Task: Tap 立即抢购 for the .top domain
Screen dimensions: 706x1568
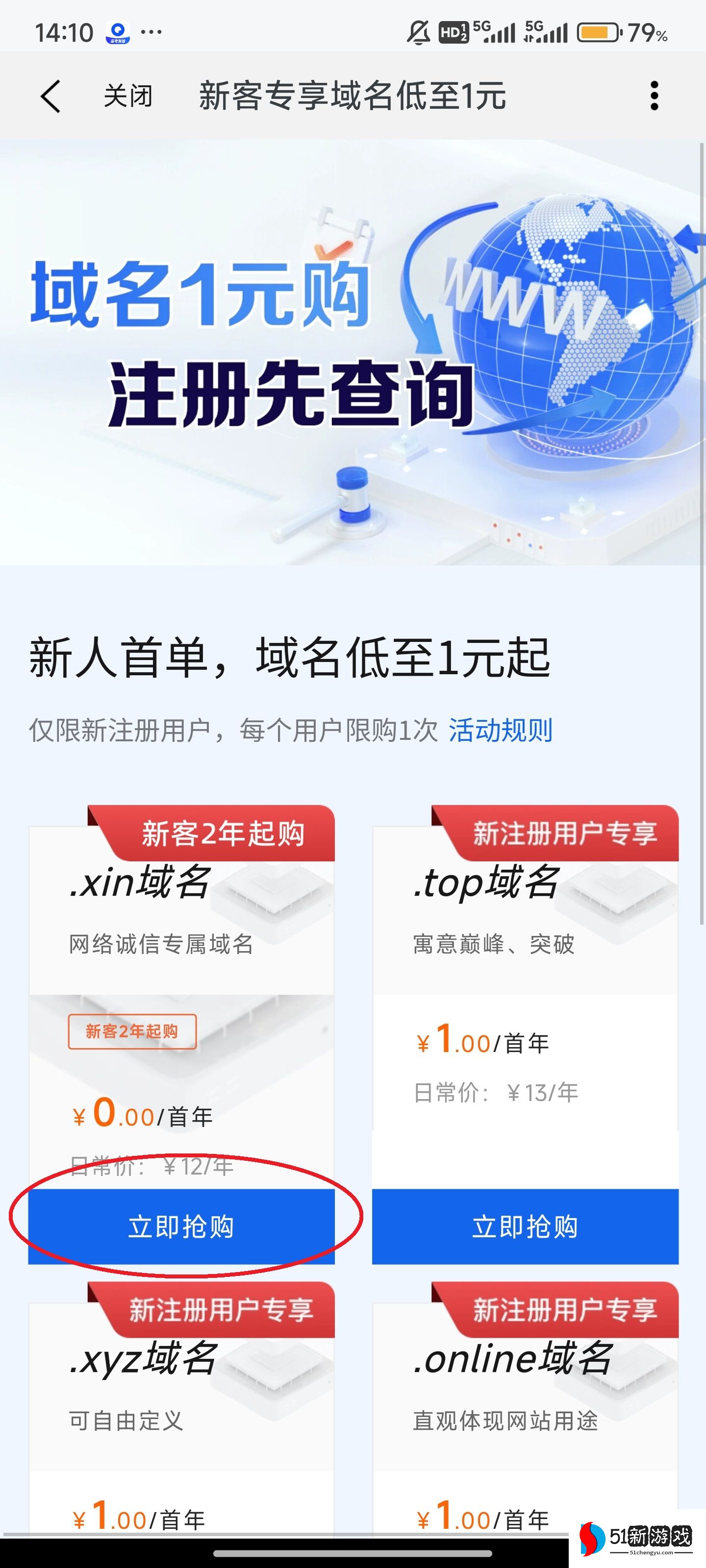Action: 525,1226
